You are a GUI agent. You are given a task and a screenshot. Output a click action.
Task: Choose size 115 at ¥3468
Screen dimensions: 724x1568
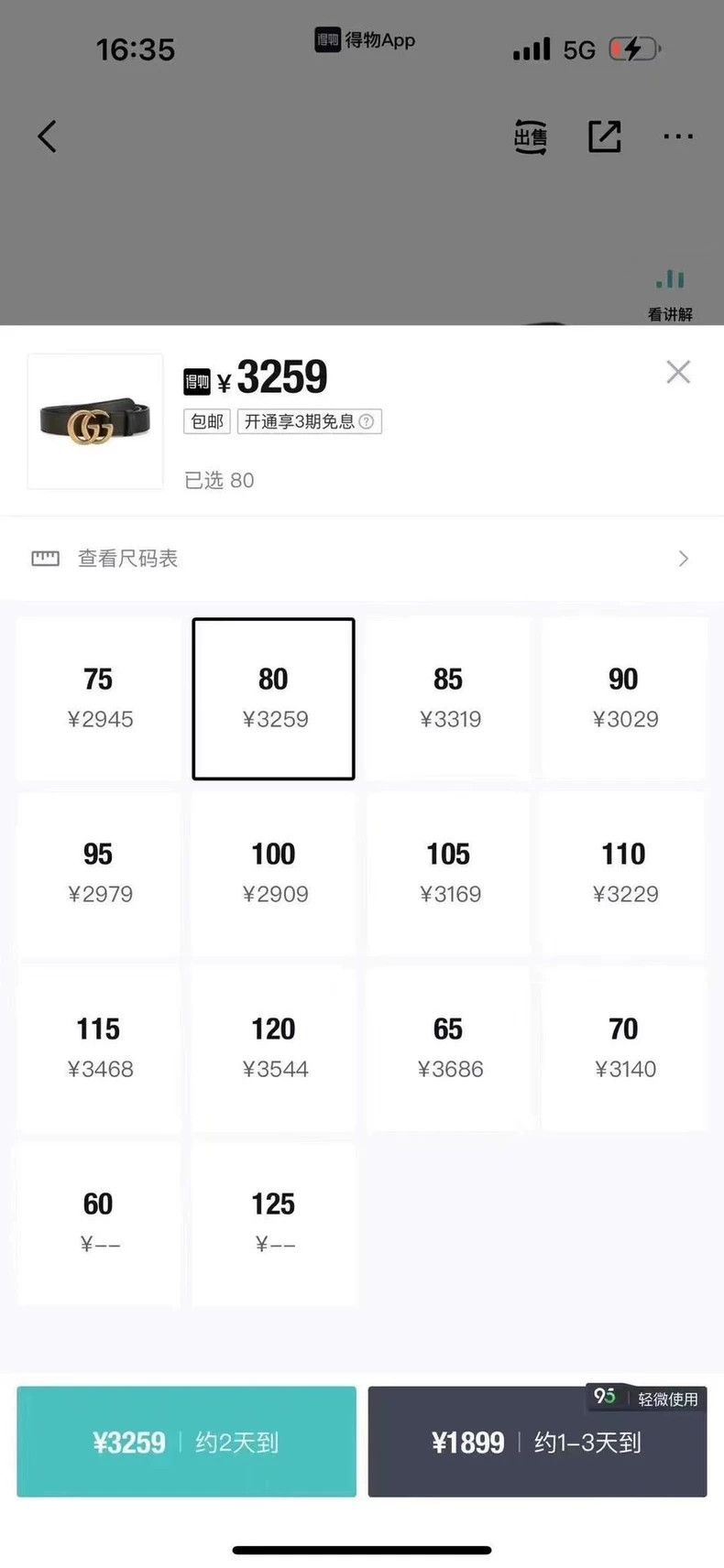tap(99, 1049)
